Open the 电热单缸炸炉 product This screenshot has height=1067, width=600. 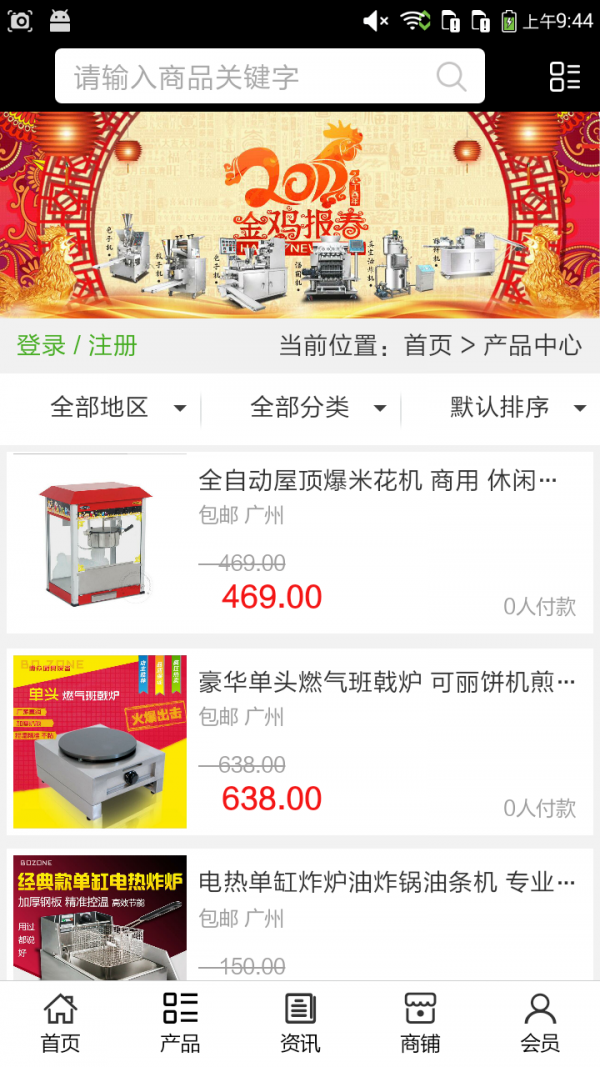(386, 883)
